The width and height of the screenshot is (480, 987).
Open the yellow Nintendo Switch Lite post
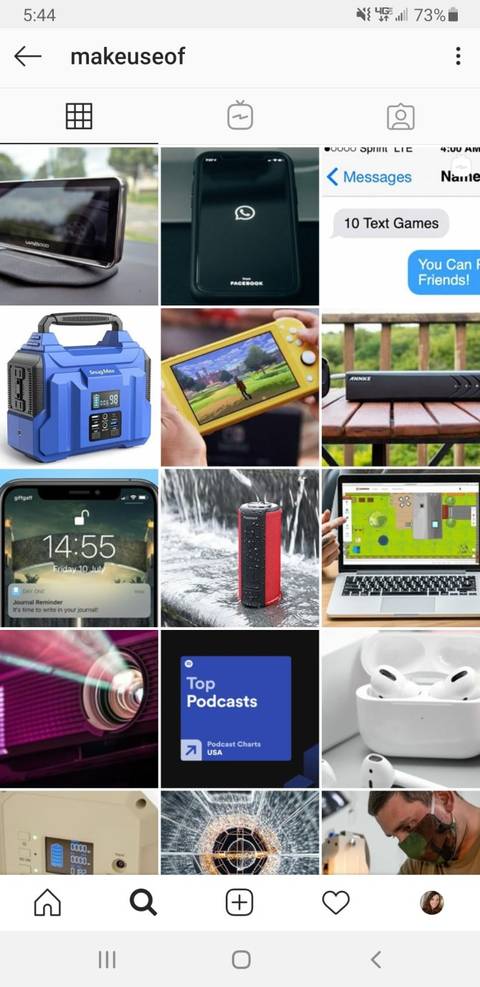click(x=240, y=388)
